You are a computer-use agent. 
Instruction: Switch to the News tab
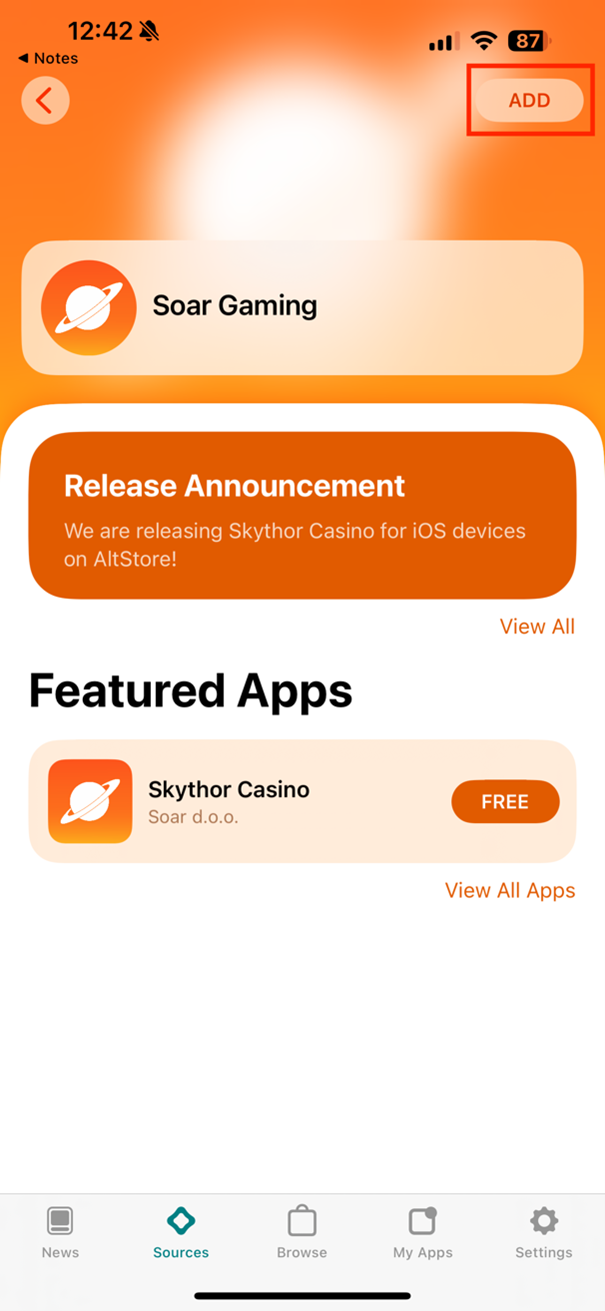click(x=60, y=1232)
